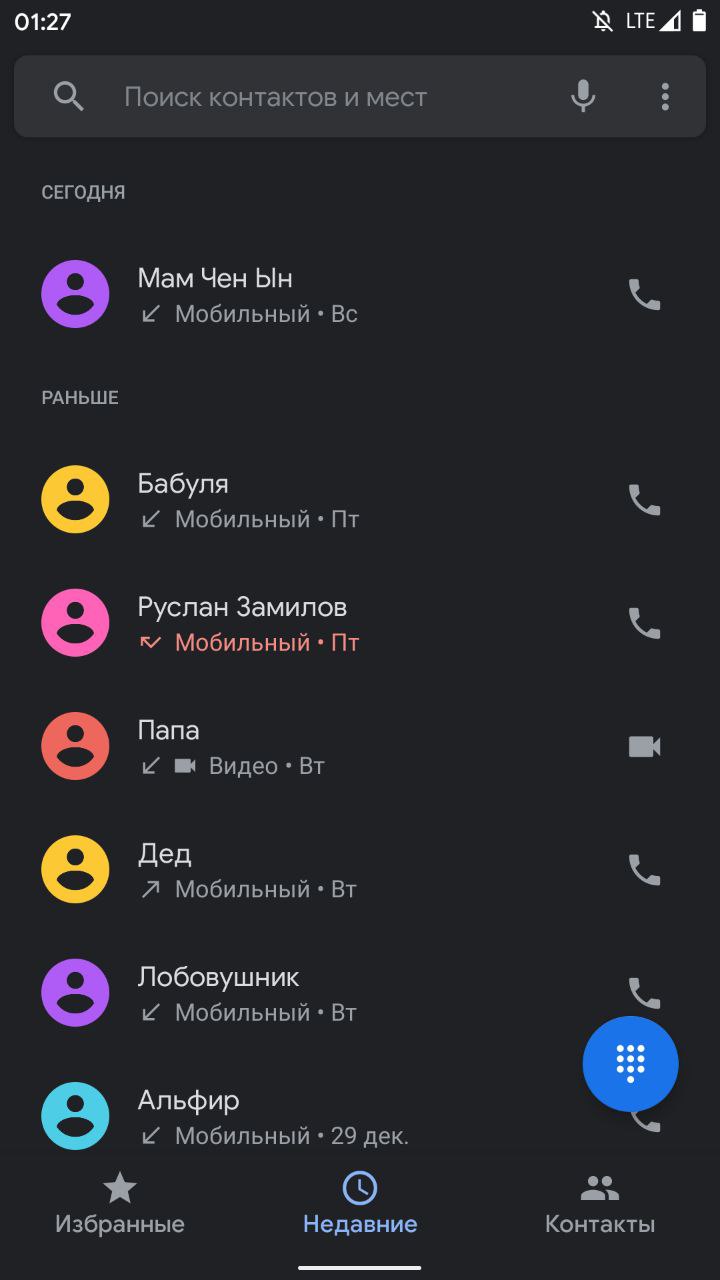The width and height of the screenshot is (720, 1280).
Task: Open the dial pad
Action: point(630,1064)
